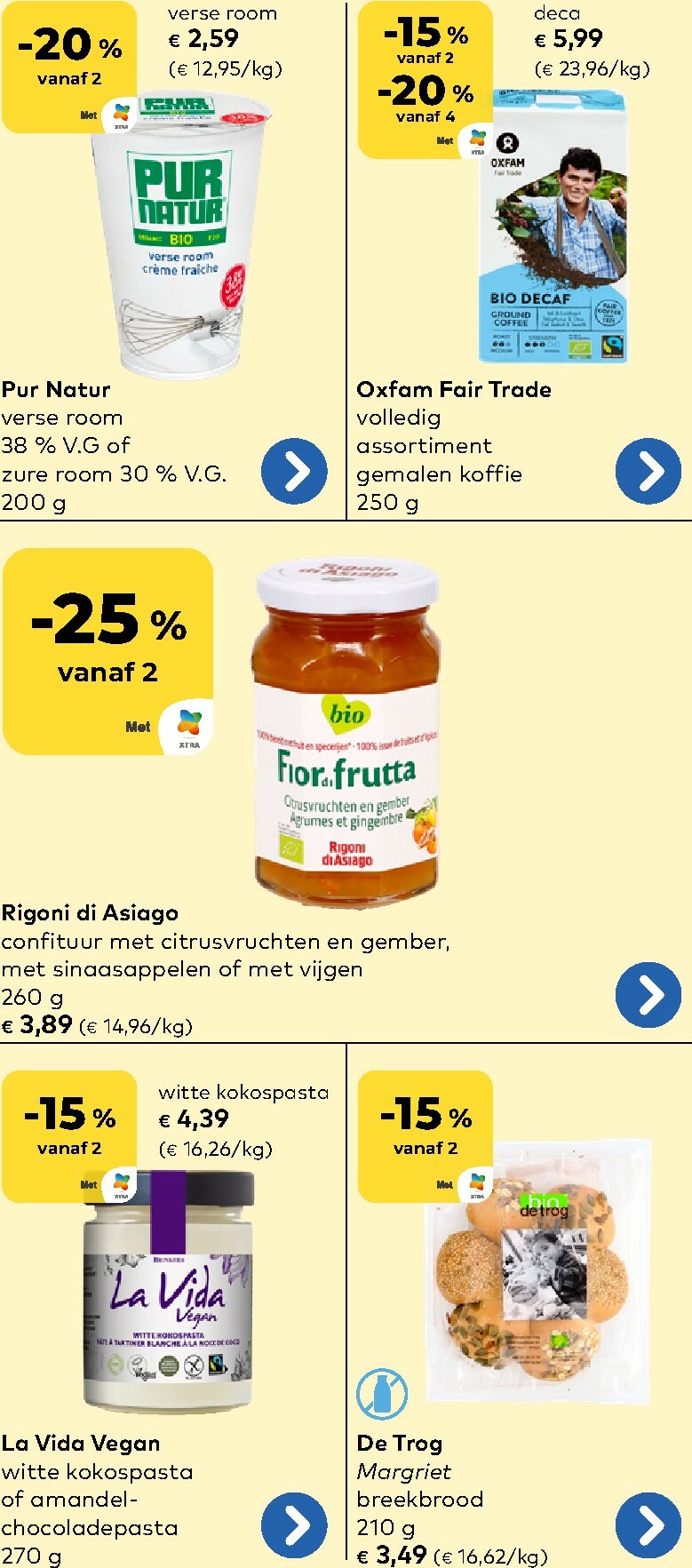Viewport: 692px width, 1568px height.
Task: Click the XTRA icon on the Oxfam coffee badge
Action: click(x=476, y=139)
